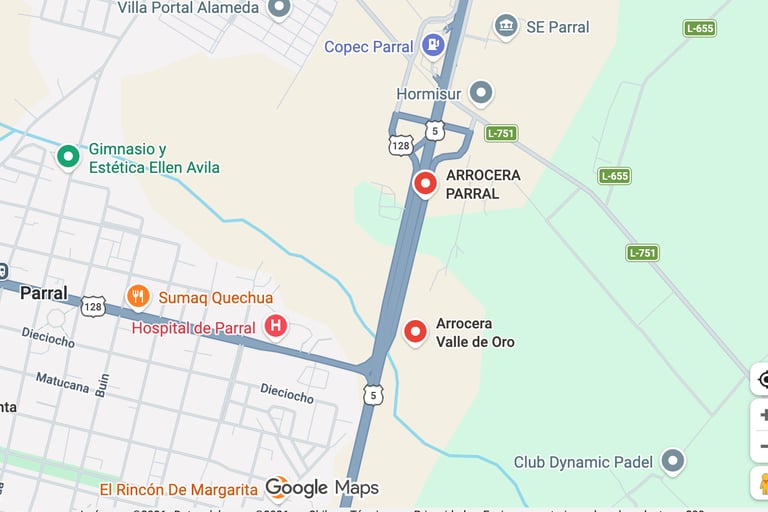The width and height of the screenshot is (768, 512).
Task: Open Street View pegman control
Action: coord(761,484)
